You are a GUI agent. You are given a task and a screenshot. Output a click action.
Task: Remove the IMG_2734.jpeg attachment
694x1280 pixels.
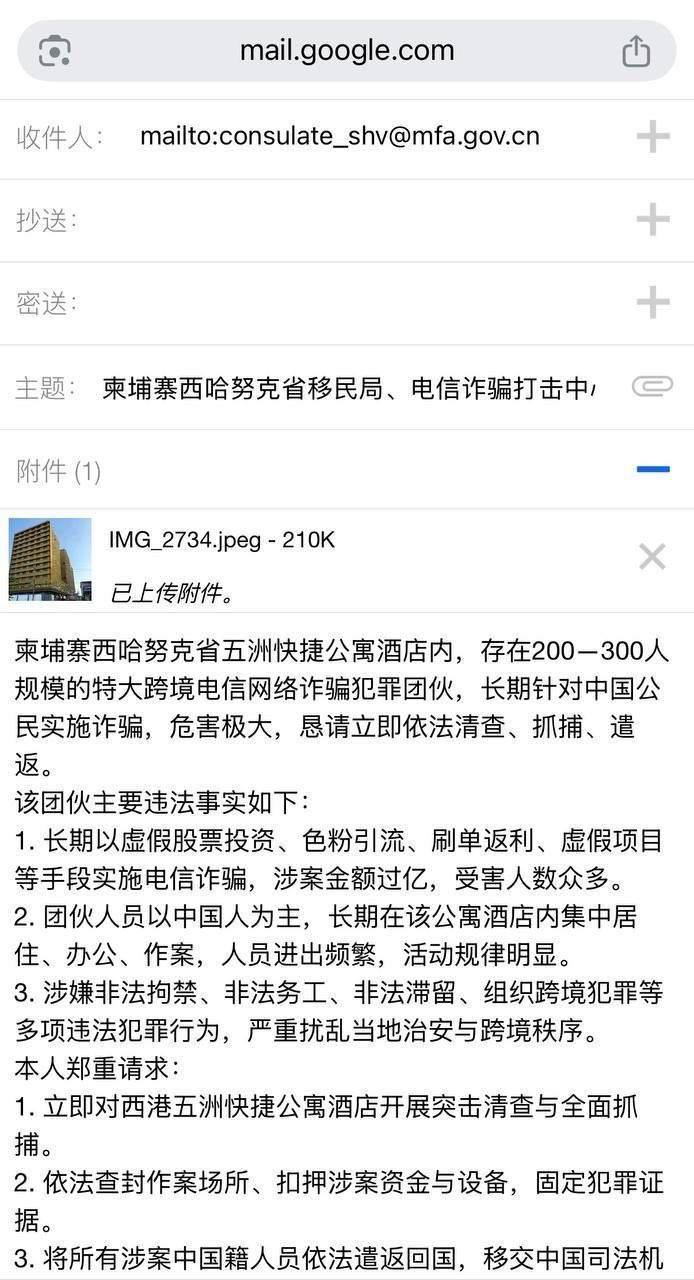(x=652, y=557)
